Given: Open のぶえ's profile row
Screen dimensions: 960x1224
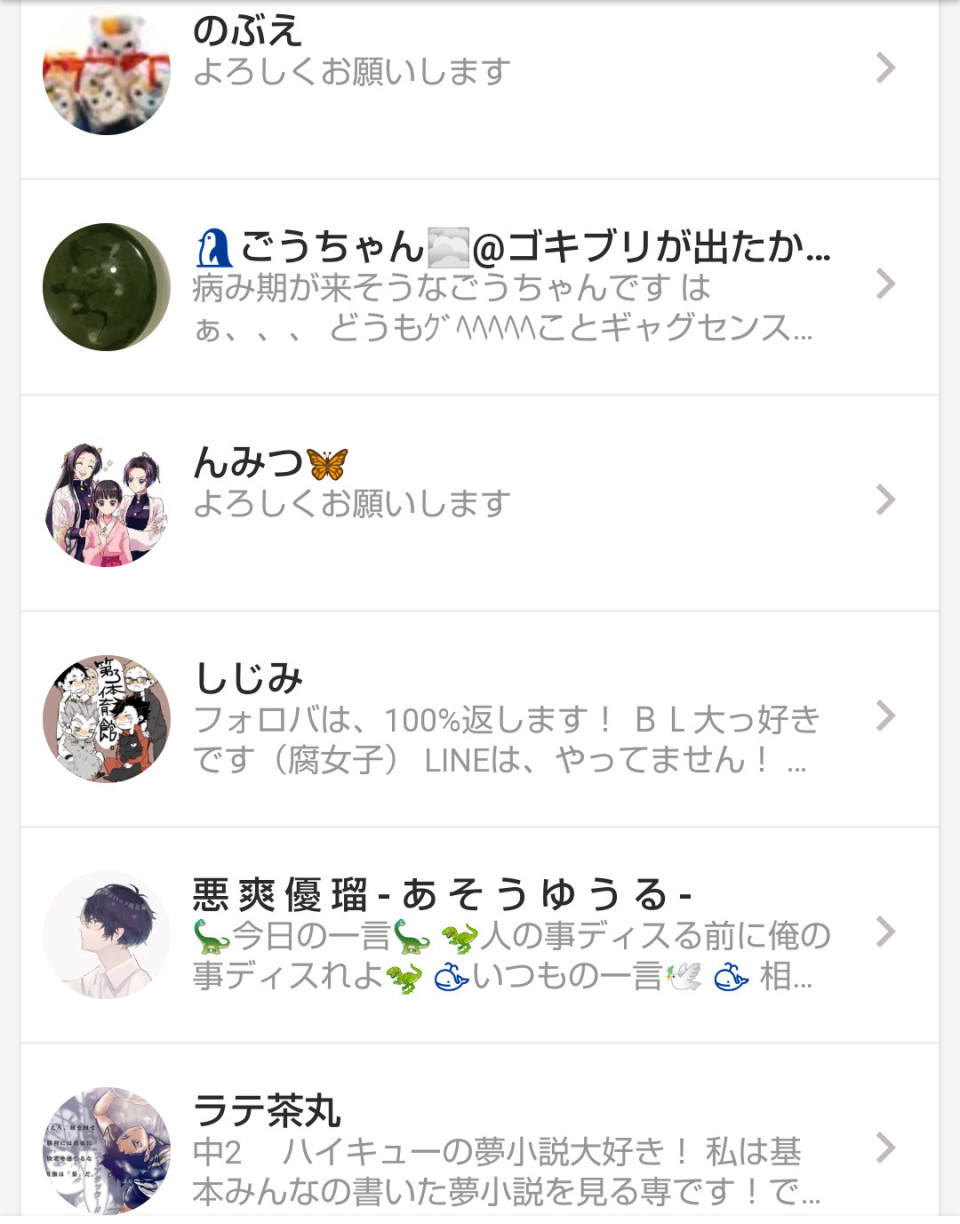Looking at the screenshot, I should tap(480, 72).
